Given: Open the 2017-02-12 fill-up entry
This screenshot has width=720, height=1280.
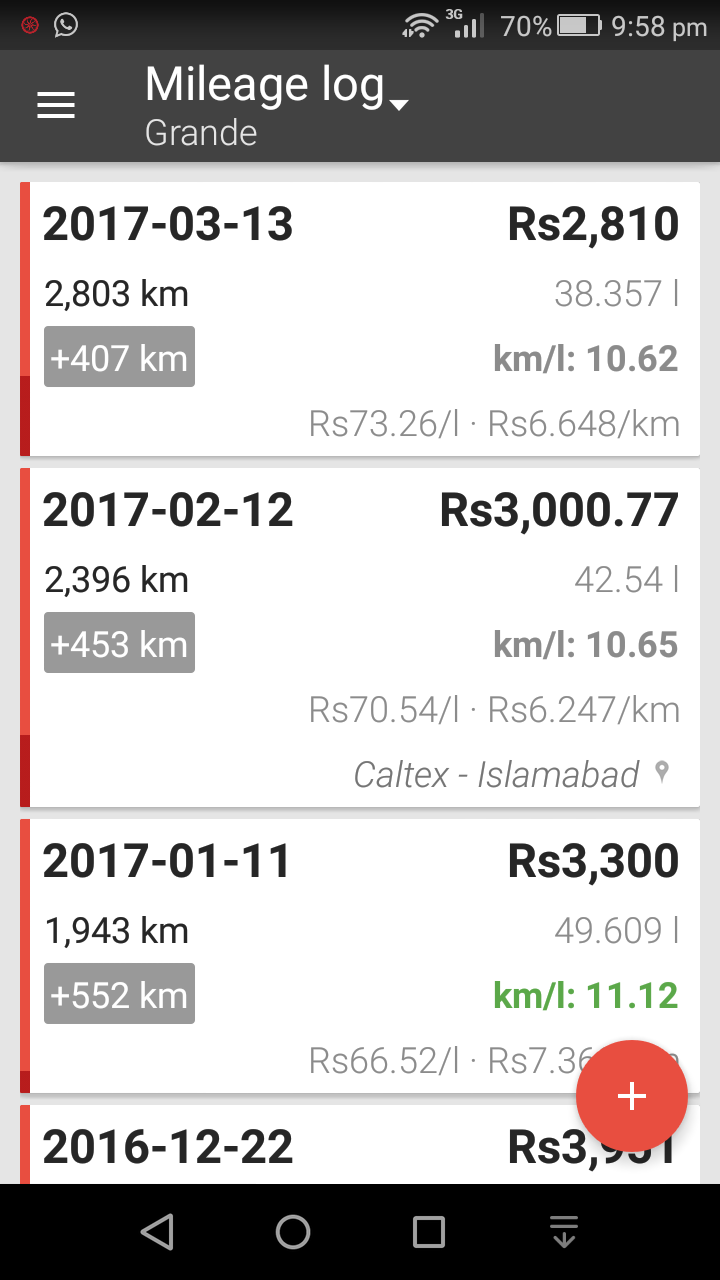Looking at the screenshot, I should (x=360, y=637).
